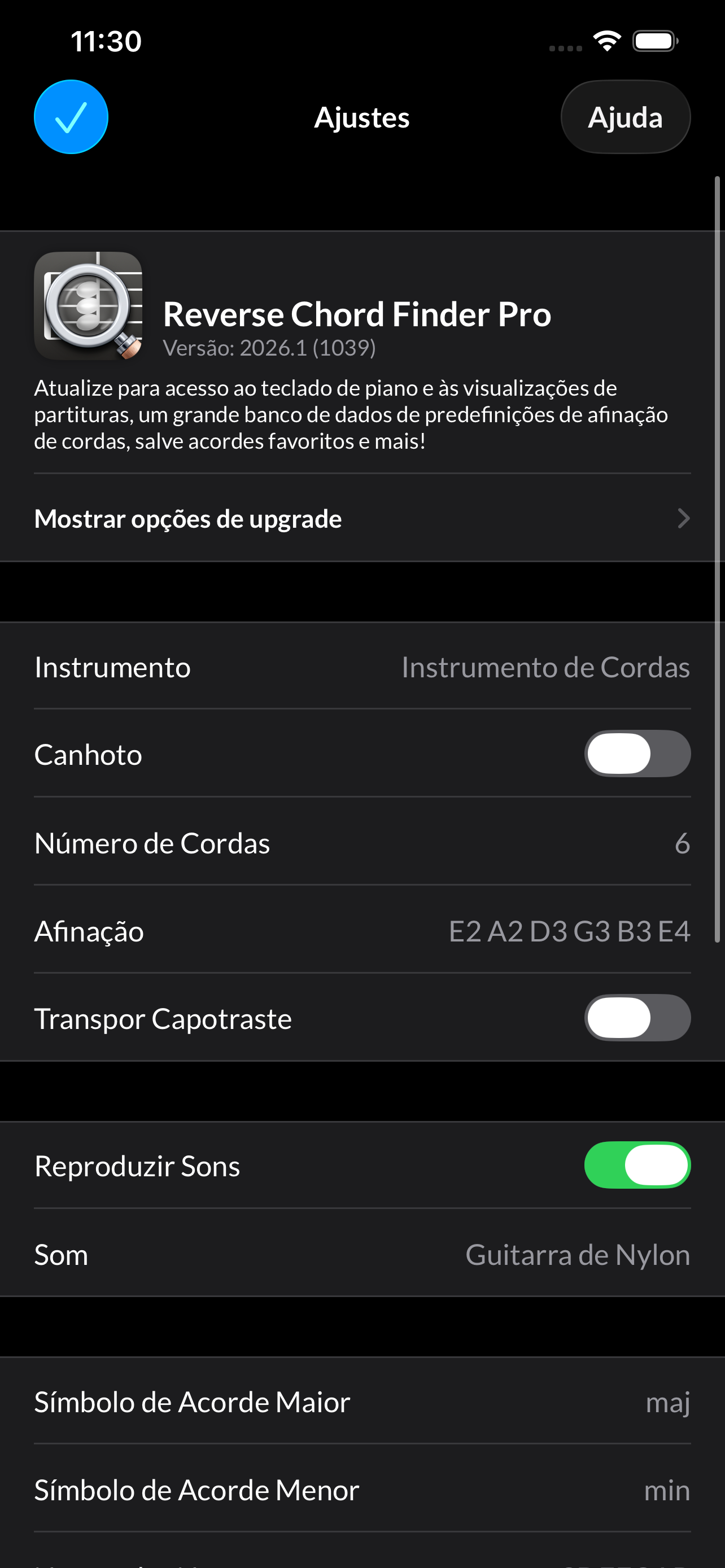The image size is (725, 1568).
Task: Expand the upgrade options chevron
Action: (x=684, y=519)
